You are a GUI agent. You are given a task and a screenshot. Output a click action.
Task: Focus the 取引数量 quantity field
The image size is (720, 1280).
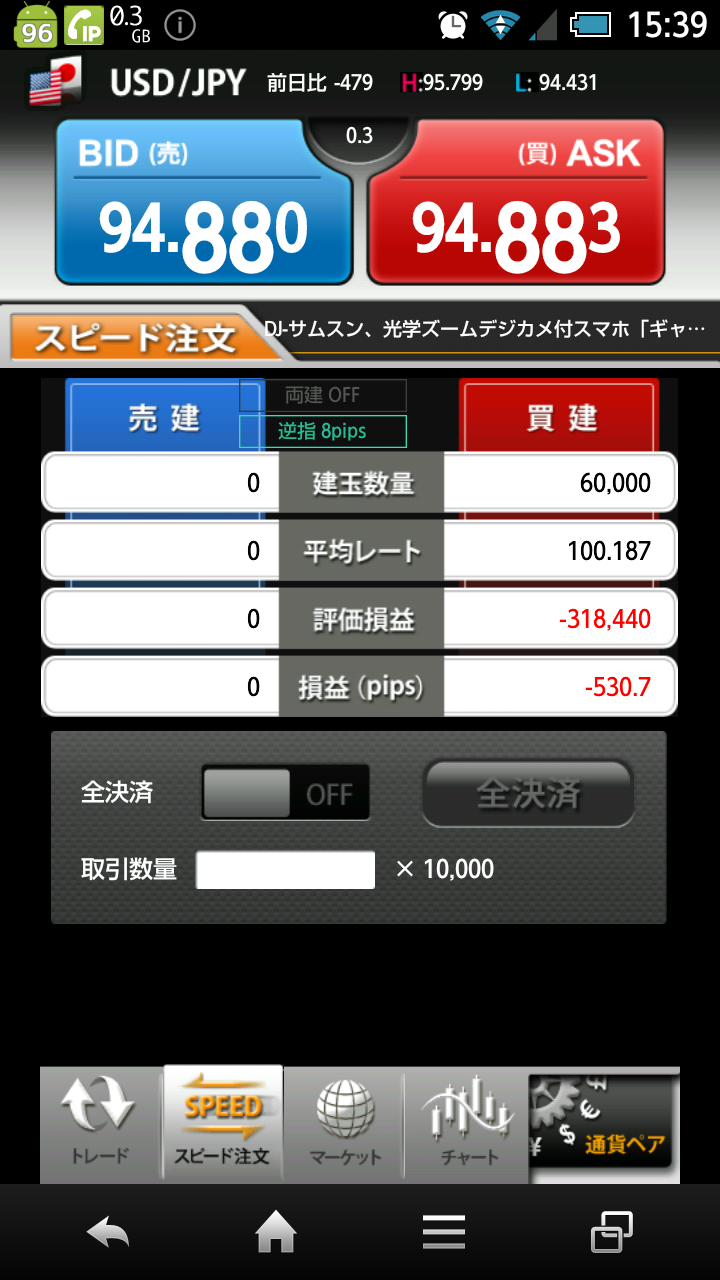click(x=285, y=869)
